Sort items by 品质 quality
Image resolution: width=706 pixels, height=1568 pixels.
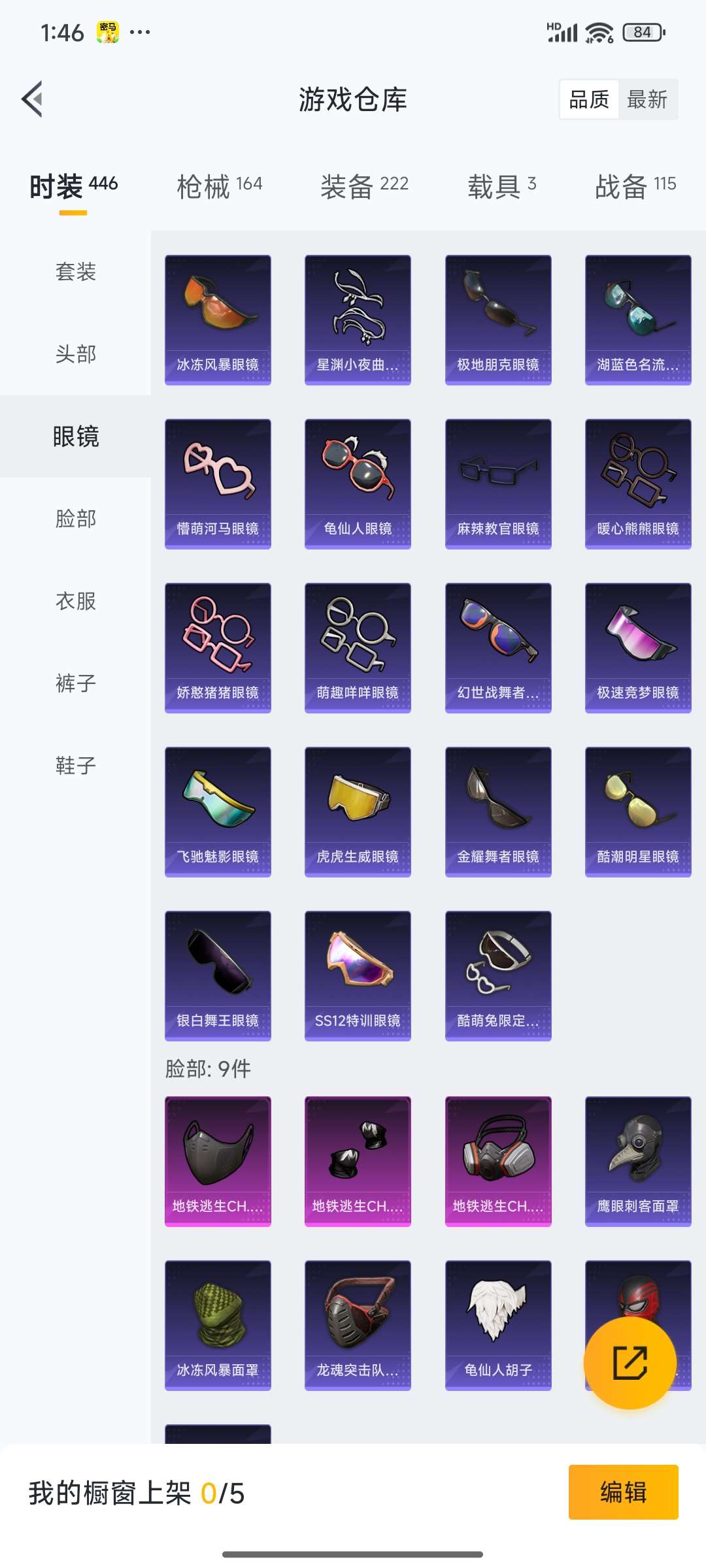point(588,99)
